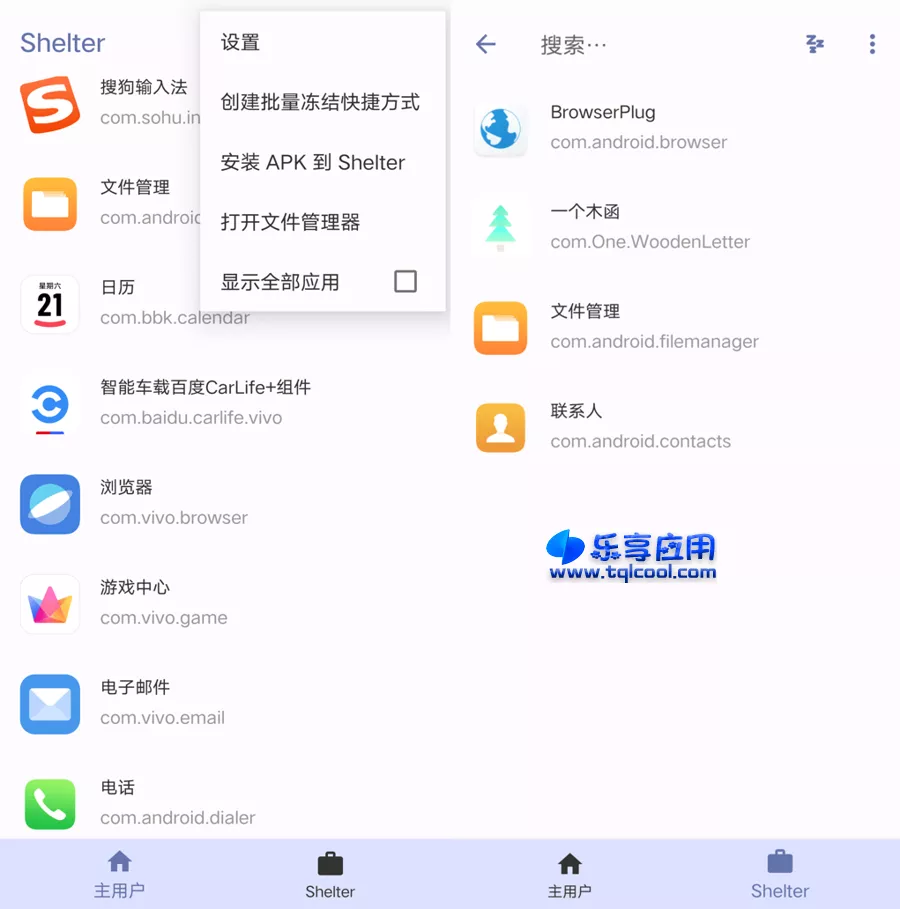Select the 电话 dialer icon

50,804
